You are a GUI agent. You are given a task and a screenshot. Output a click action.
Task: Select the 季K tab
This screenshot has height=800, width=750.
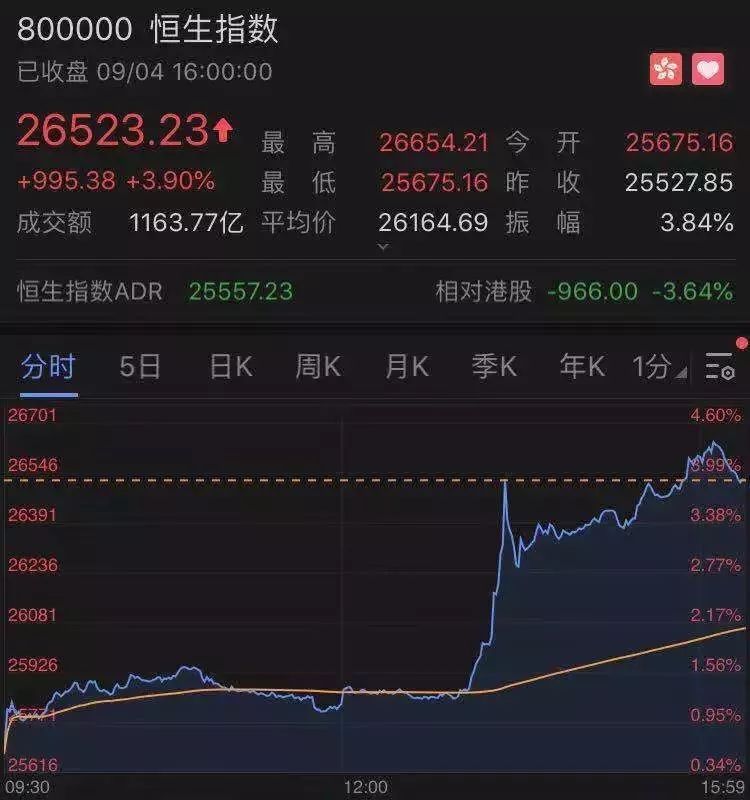[x=493, y=367]
